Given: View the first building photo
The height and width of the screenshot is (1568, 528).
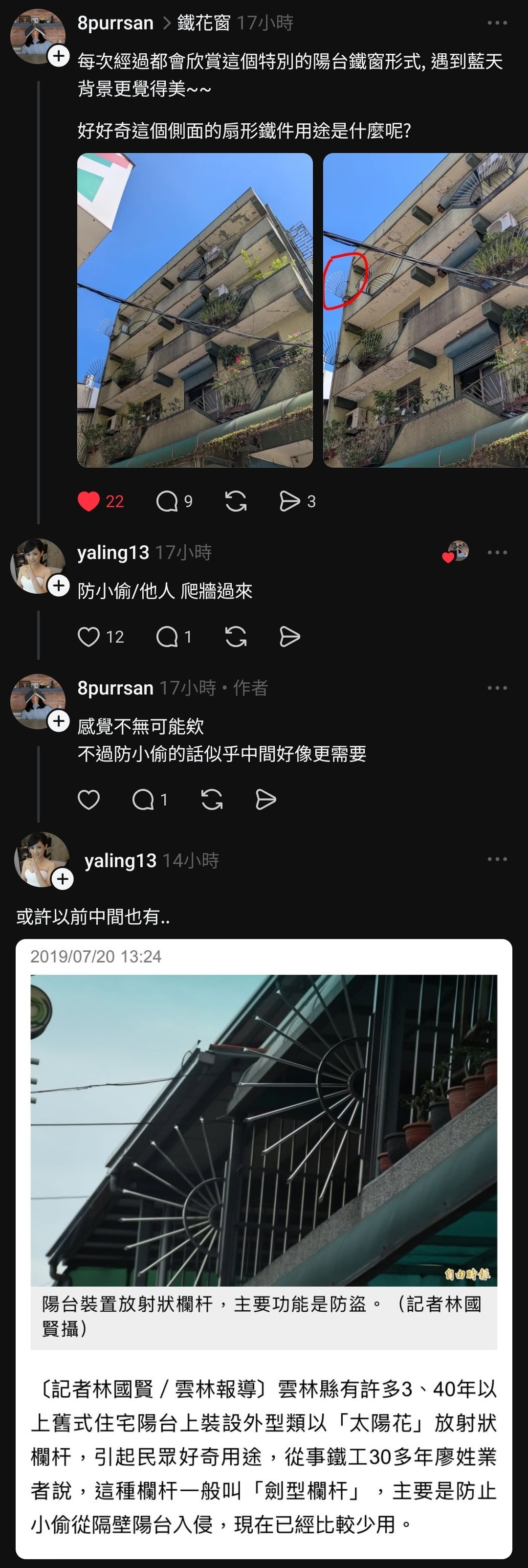Looking at the screenshot, I should click(195, 310).
